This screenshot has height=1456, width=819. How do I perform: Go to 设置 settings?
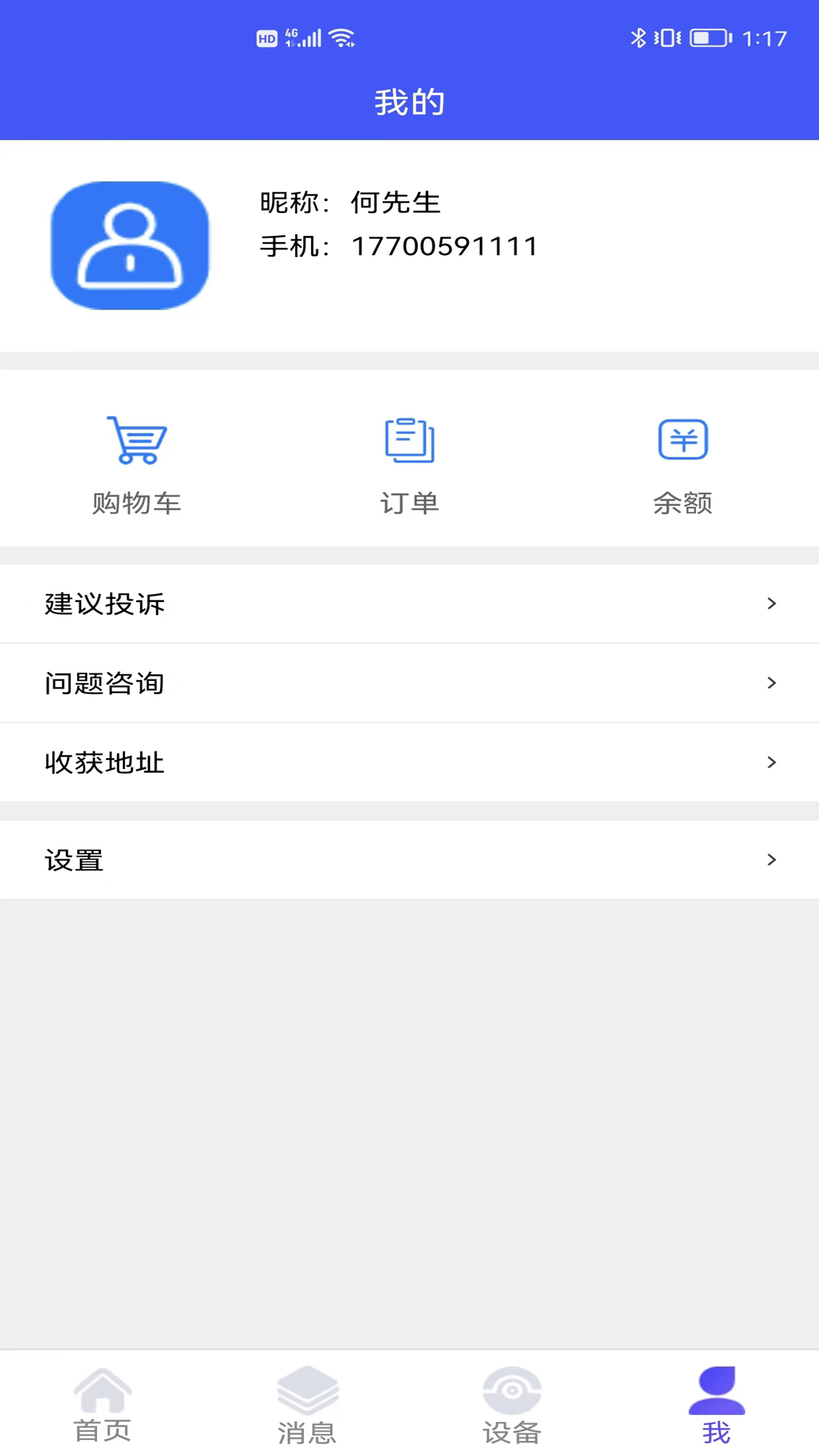tap(409, 860)
